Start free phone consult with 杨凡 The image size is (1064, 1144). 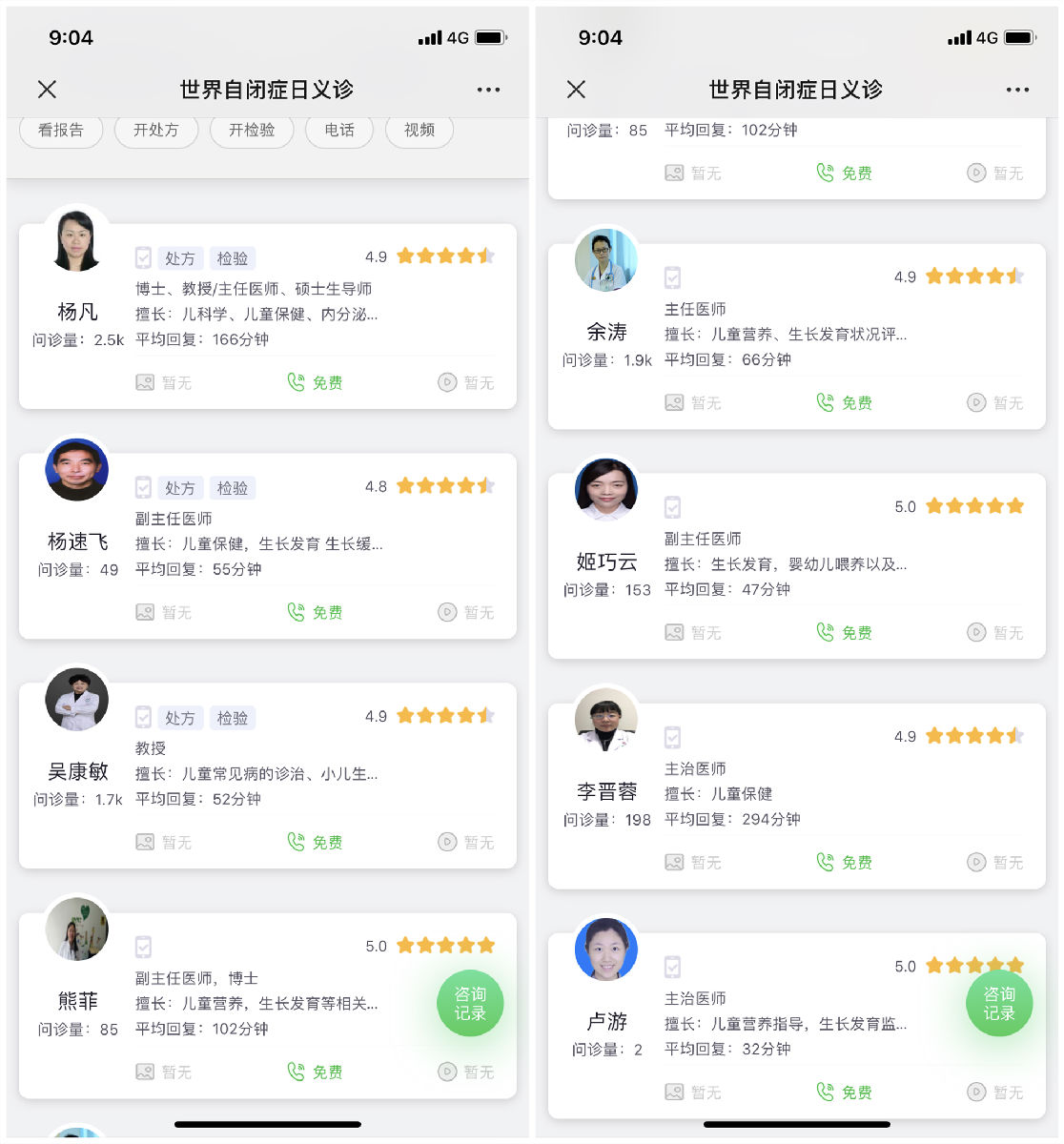point(316,383)
